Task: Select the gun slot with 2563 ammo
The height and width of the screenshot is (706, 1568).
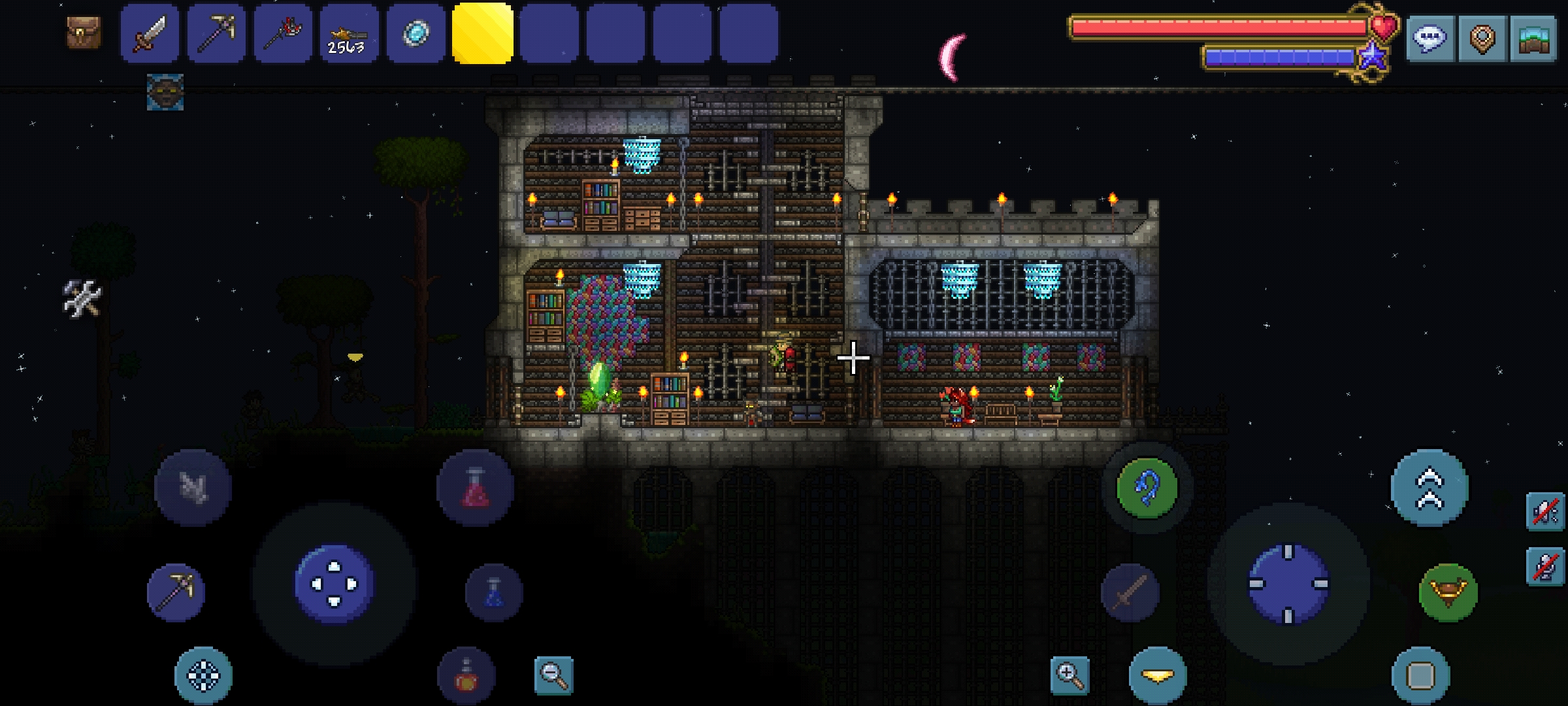Action: click(x=349, y=34)
